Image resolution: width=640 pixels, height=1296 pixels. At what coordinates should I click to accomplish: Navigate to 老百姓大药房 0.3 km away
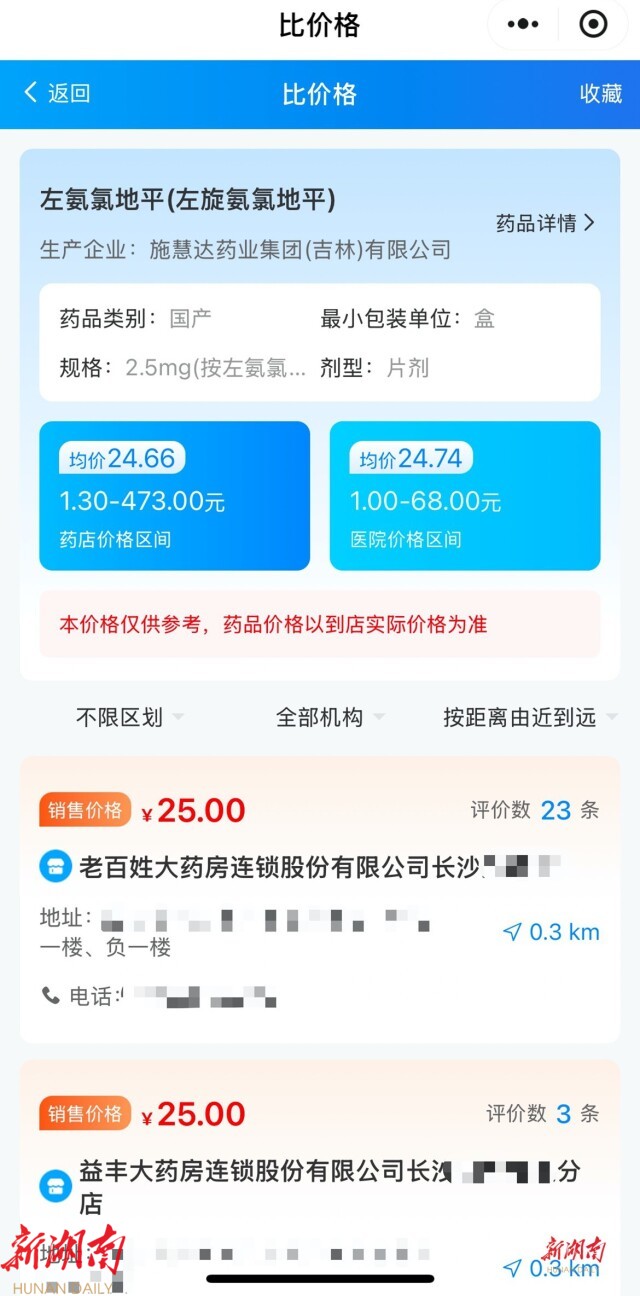[x=551, y=932]
